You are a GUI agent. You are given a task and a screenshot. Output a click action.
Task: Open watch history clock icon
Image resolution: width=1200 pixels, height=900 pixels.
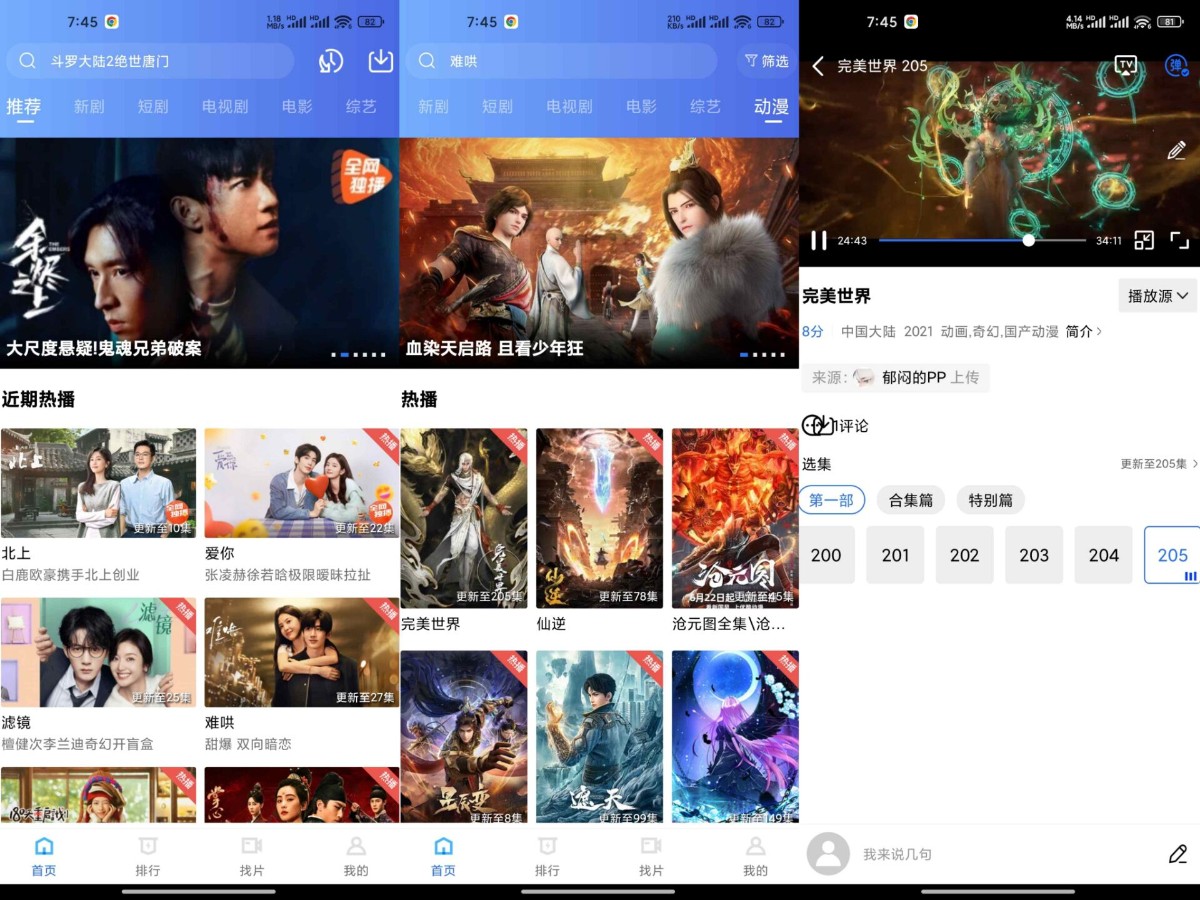(331, 61)
